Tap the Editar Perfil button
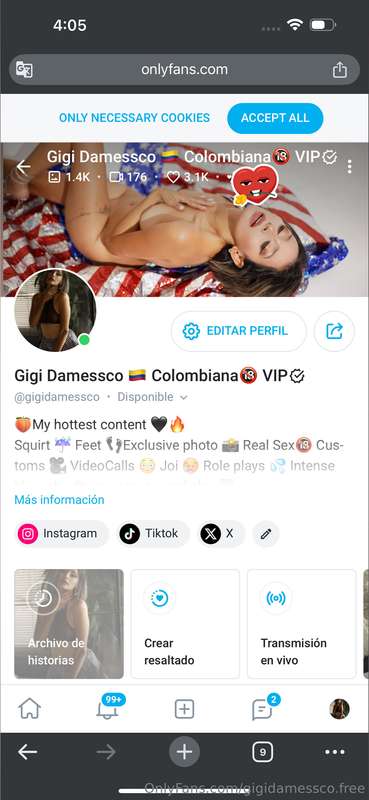This screenshot has width=369, height=800. click(238, 331)
